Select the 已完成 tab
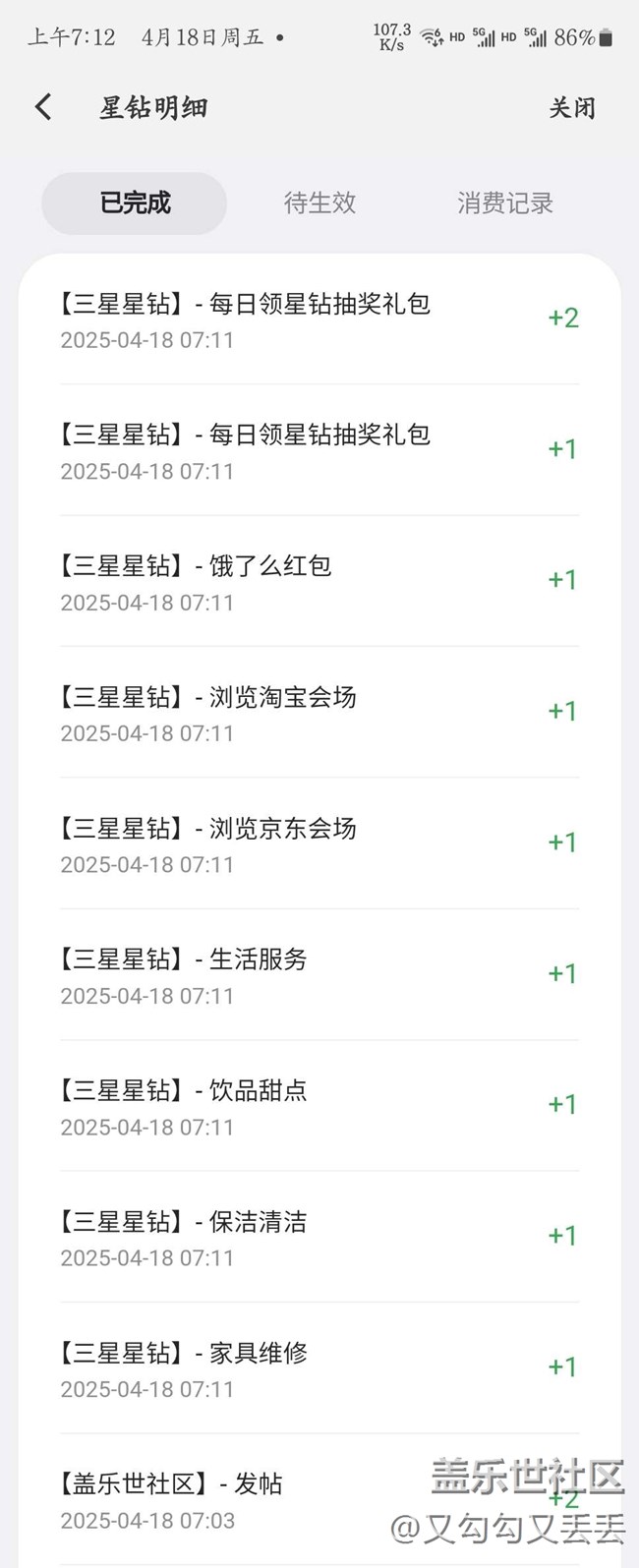 coord(135,203)
